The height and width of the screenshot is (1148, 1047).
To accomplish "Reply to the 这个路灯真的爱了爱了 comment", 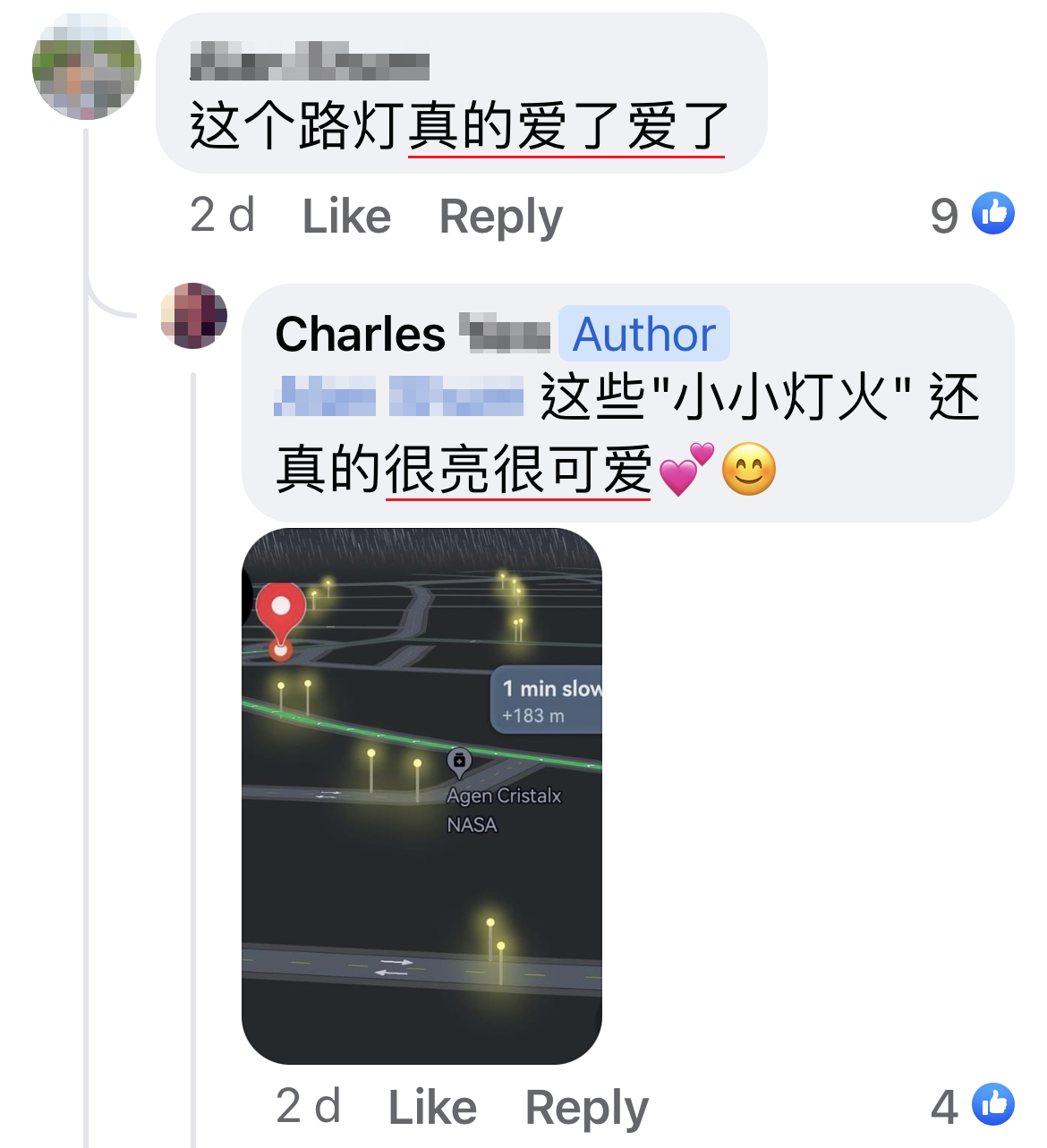I will click(500, 217).
